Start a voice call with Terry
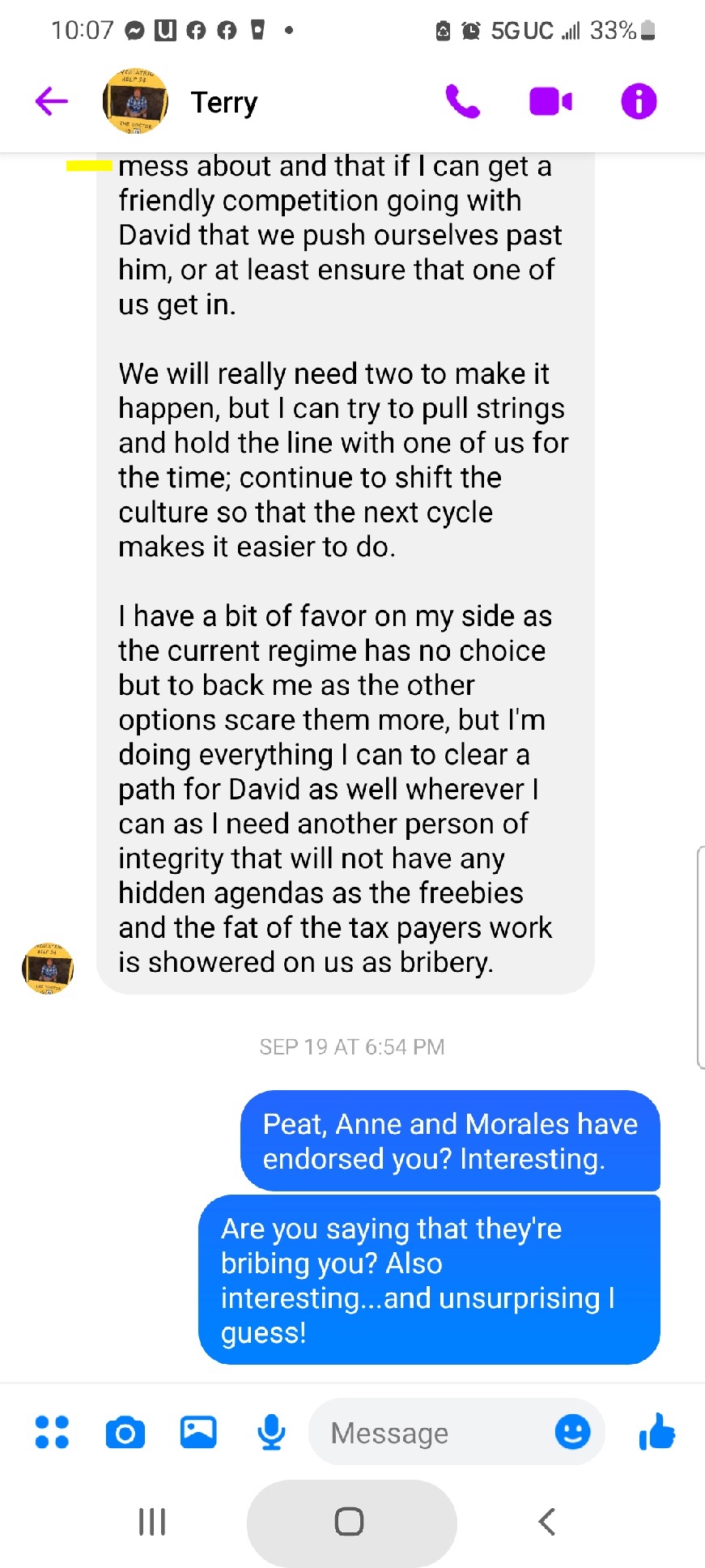The height and width of the screenshot is (1568, 705). [463, 102]
